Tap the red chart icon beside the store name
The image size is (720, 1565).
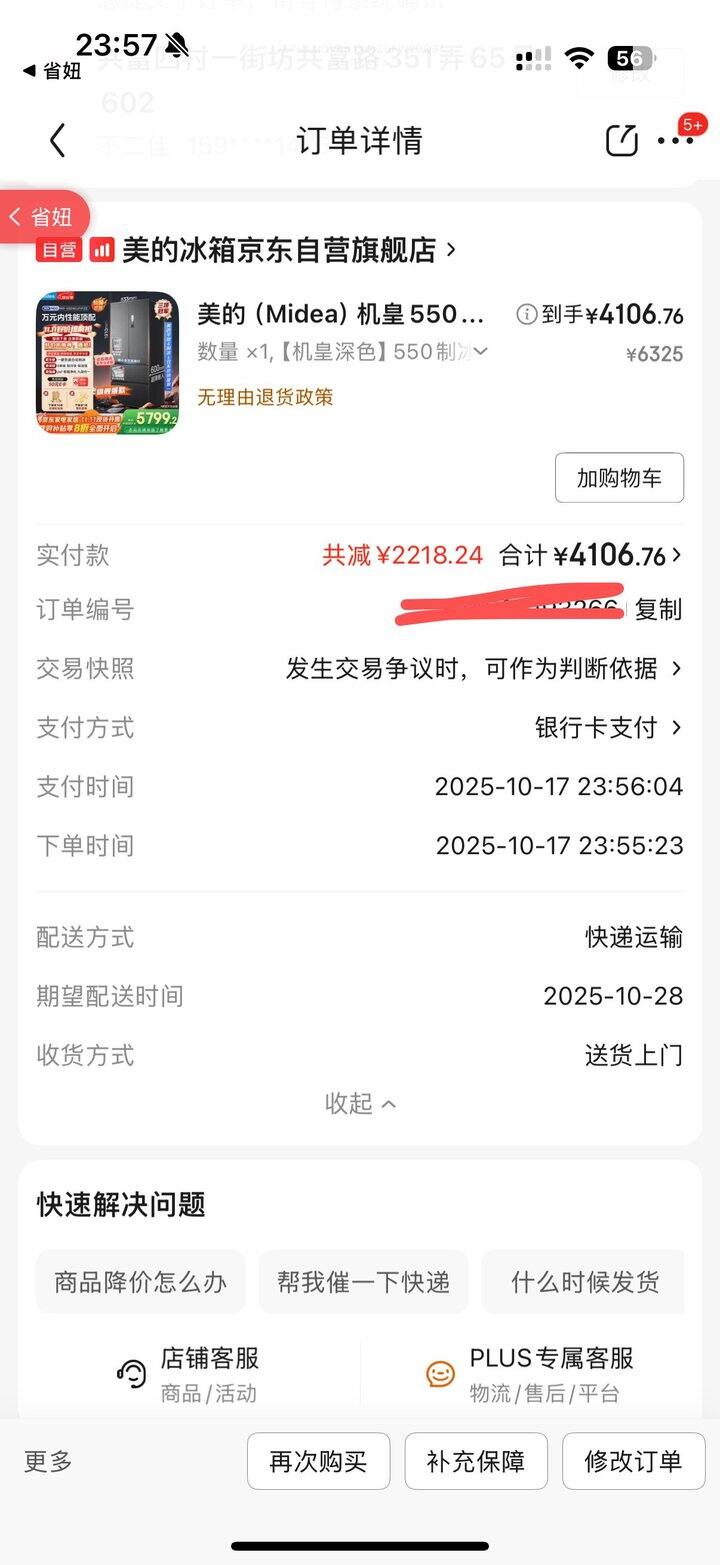[x=103, y=251]
